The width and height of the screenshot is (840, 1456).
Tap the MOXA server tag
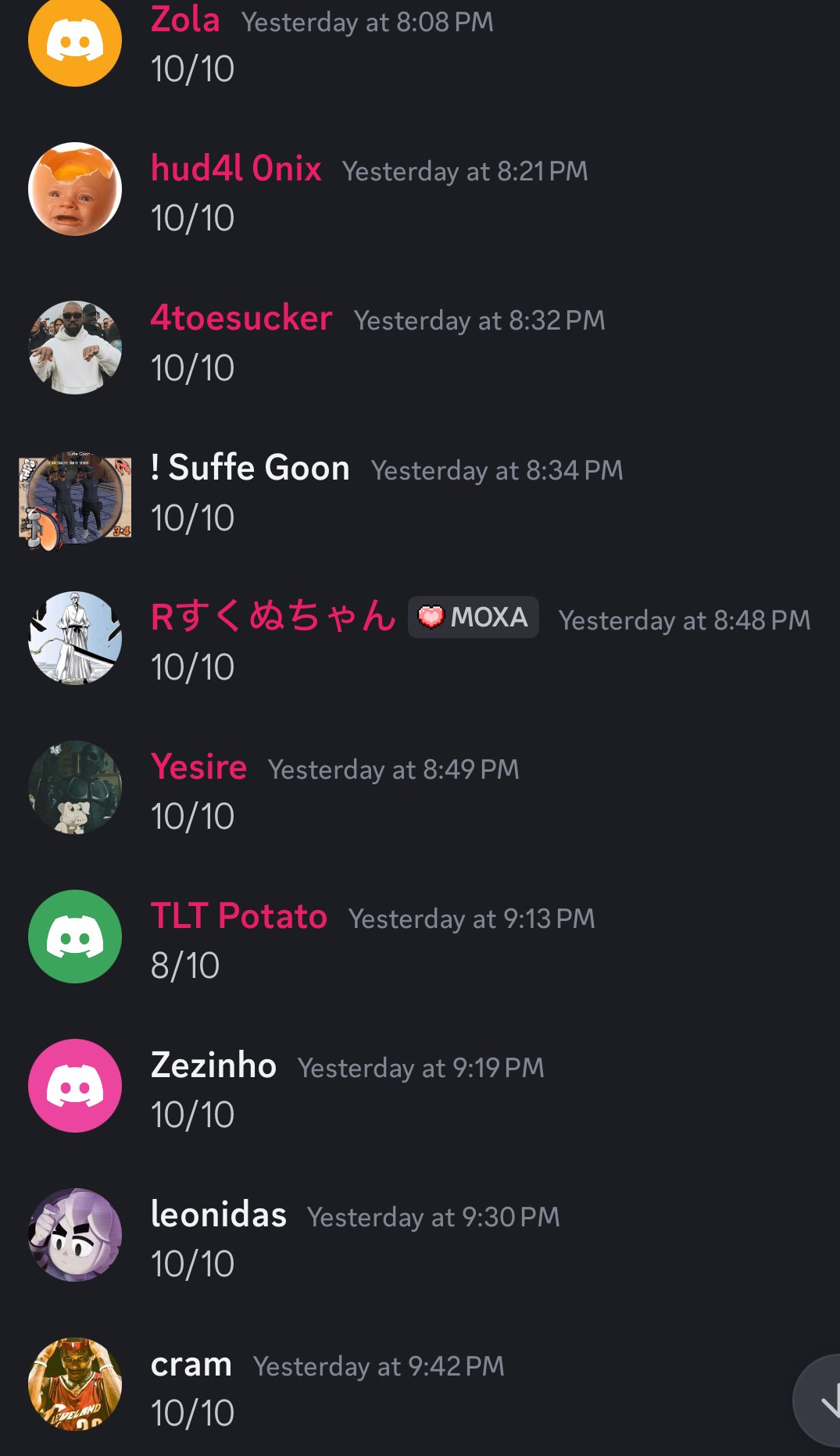pos(474,617)
